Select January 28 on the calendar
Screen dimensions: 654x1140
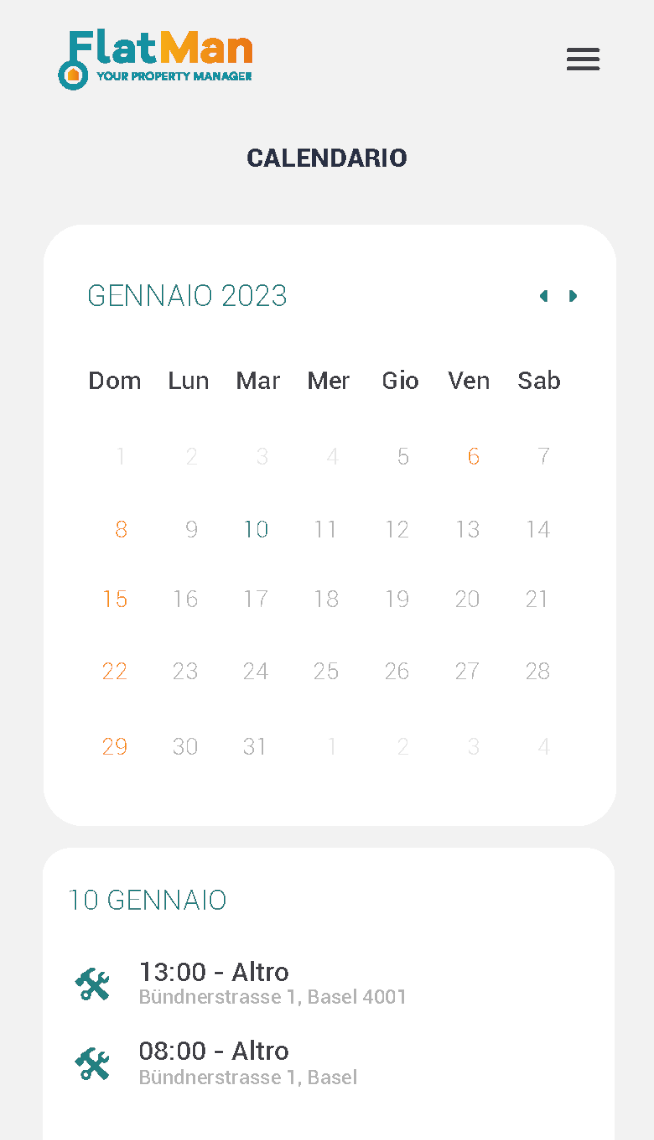[x=538, y=671]
